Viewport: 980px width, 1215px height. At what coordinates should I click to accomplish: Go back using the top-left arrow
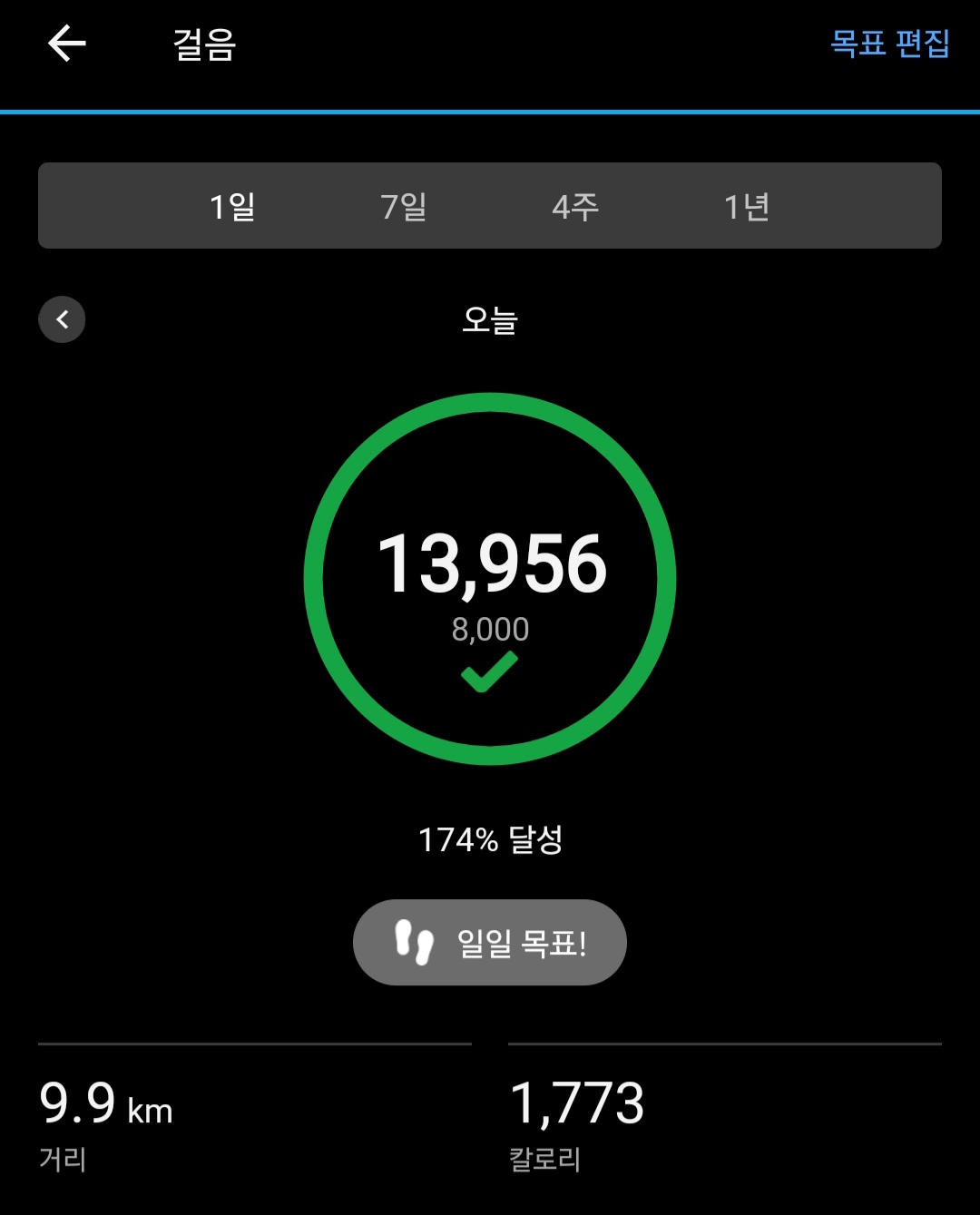pyautogui.click(x=66, y=44)
